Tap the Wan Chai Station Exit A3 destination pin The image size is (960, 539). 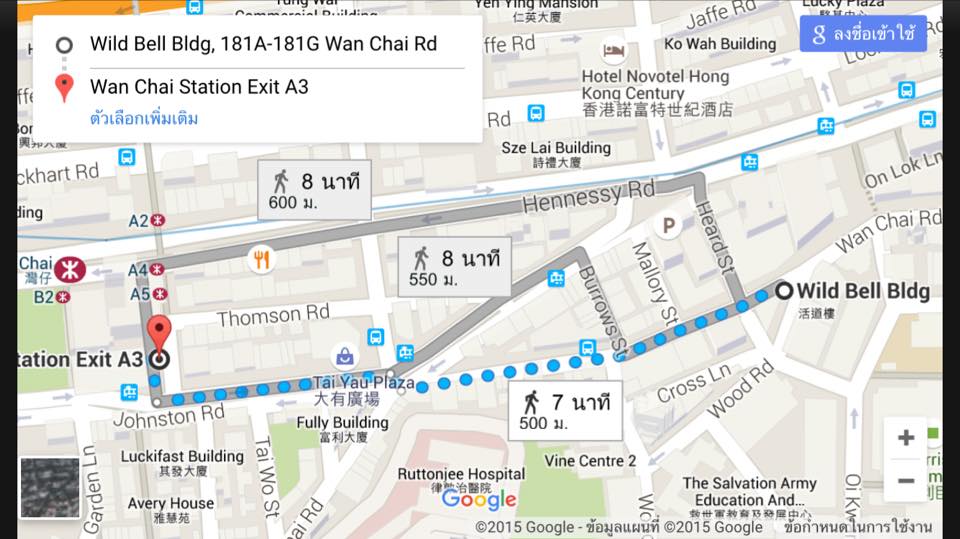159,335
